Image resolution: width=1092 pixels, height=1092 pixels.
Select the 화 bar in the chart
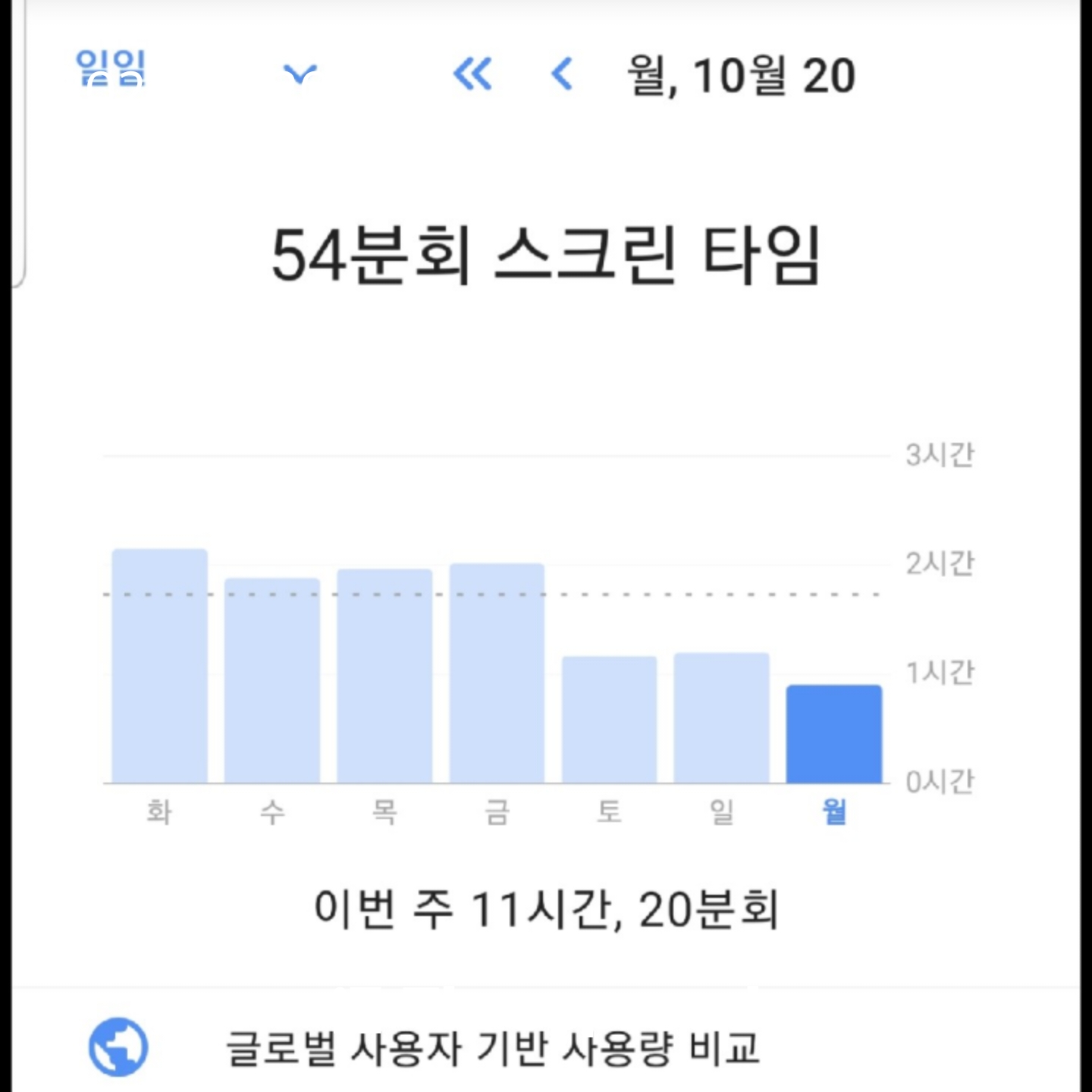point(159,666)
